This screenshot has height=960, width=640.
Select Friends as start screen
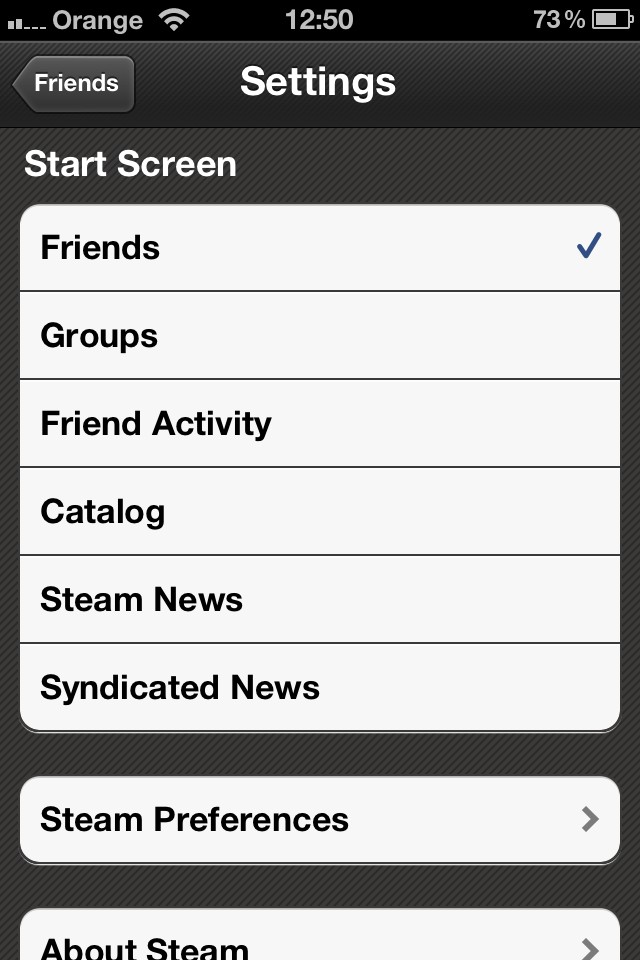pos(320,248)
